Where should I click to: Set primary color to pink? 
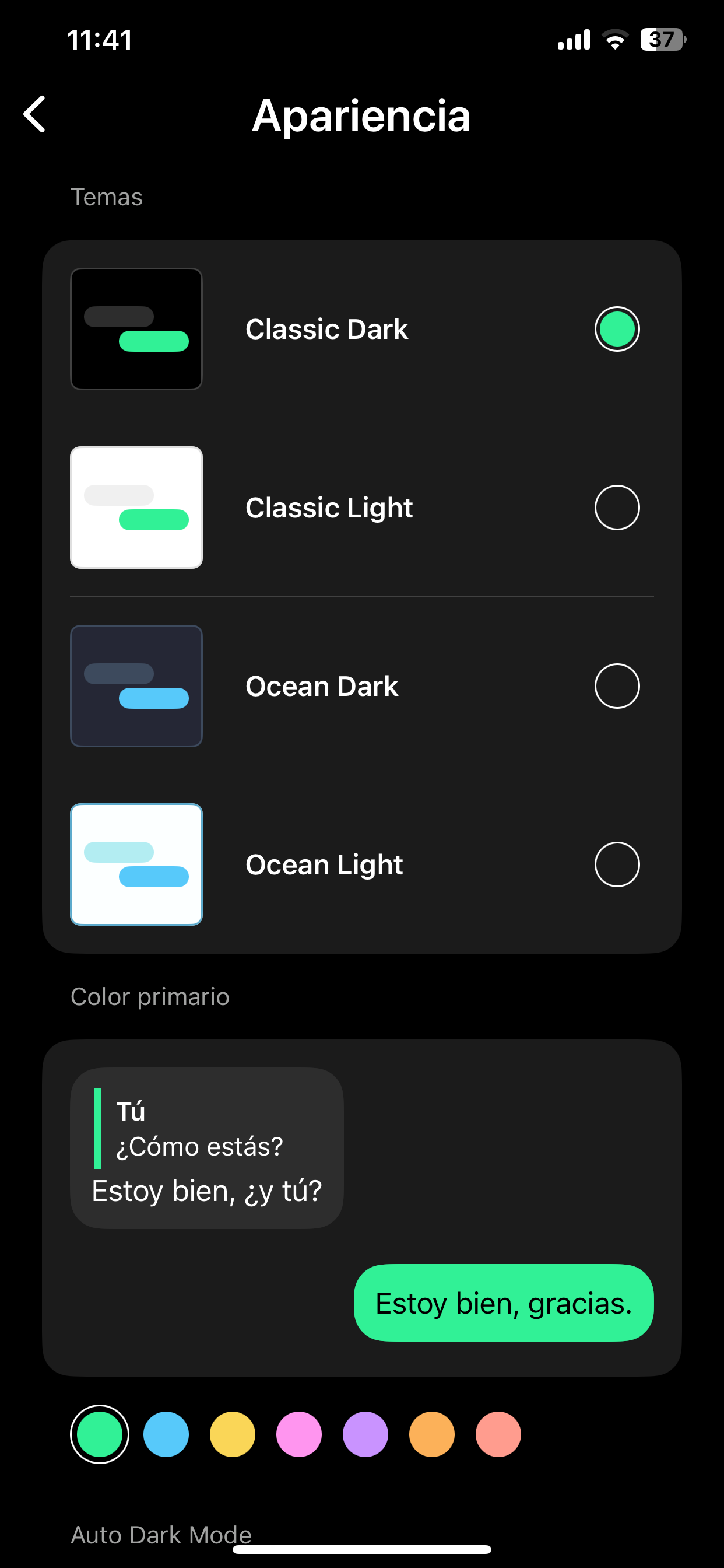[x=298, y=1434]
